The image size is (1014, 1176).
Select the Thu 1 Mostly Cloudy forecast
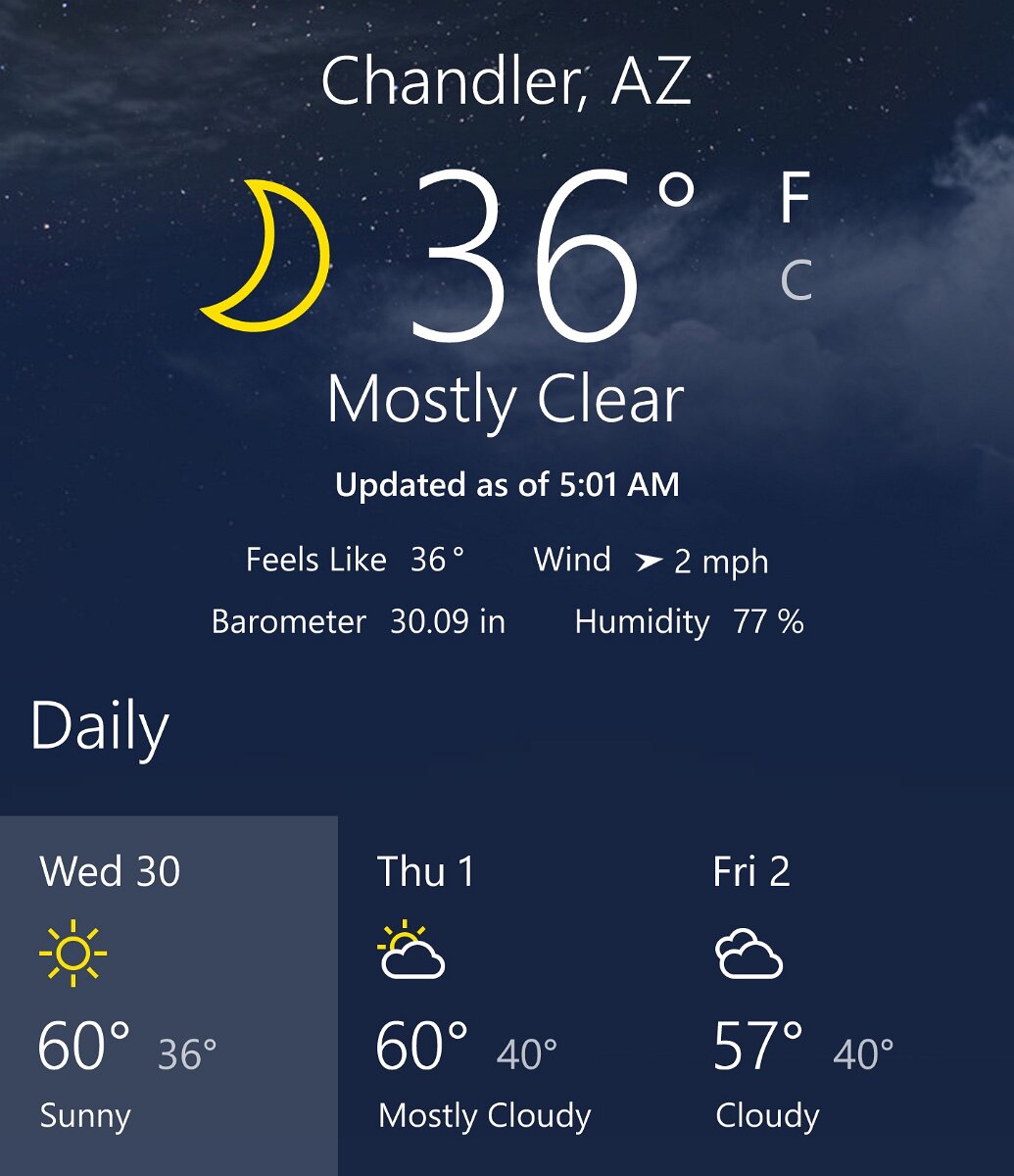pos(505,995)
